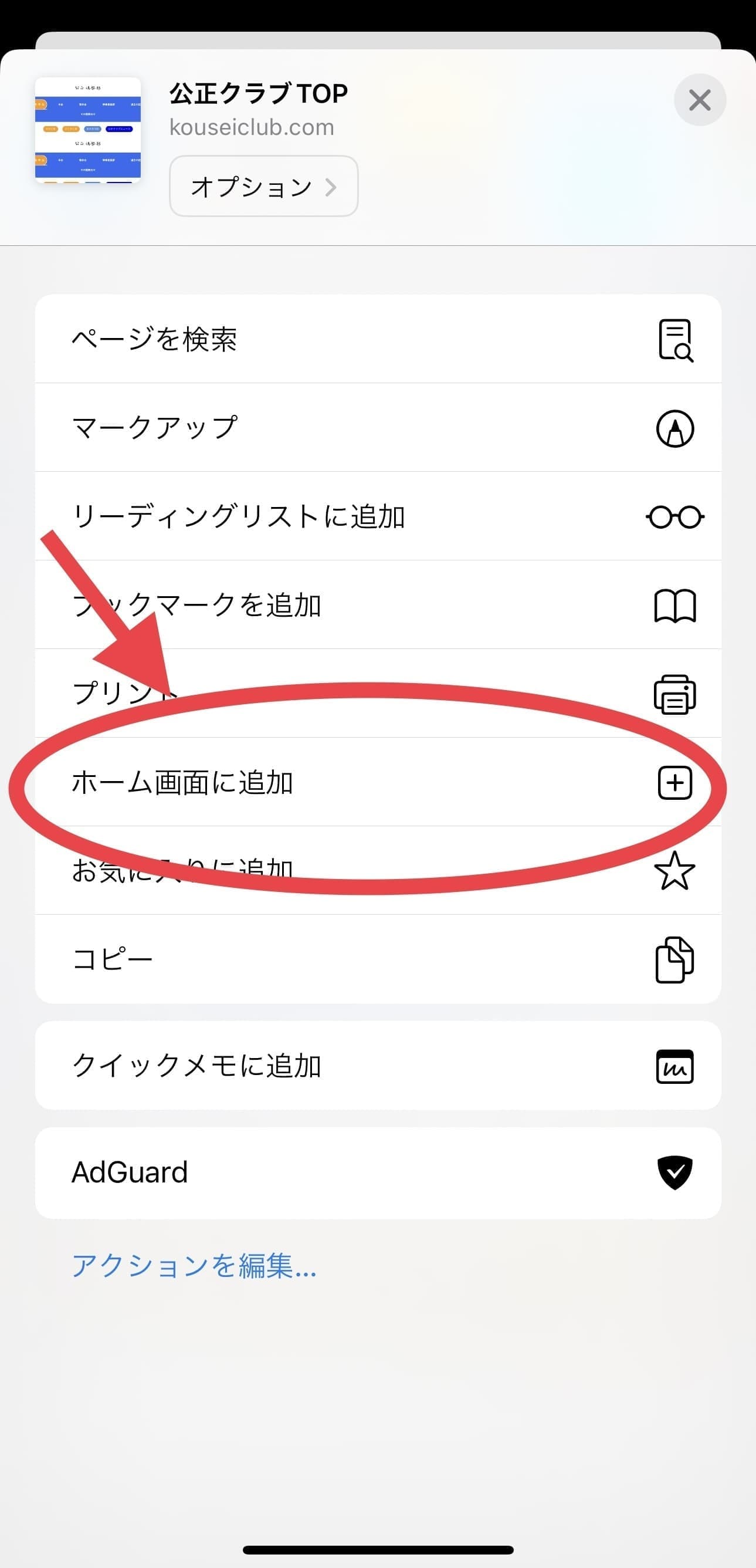This screenshot has width=756, height=1568.
Task: Choose リーディングリストに追加
Action: point(378,516)
